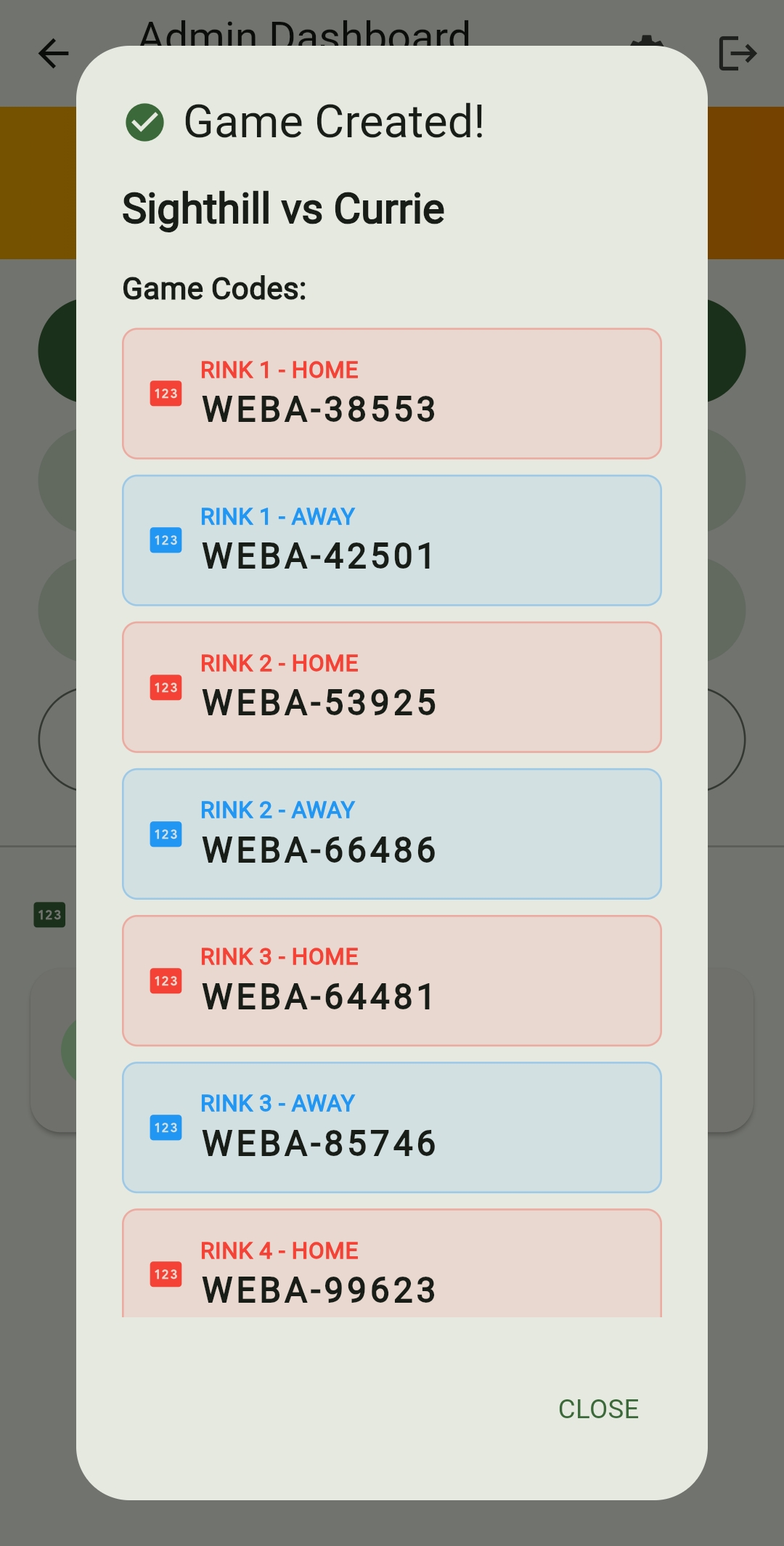Choose the Rink 3 Away code card

392,1127
